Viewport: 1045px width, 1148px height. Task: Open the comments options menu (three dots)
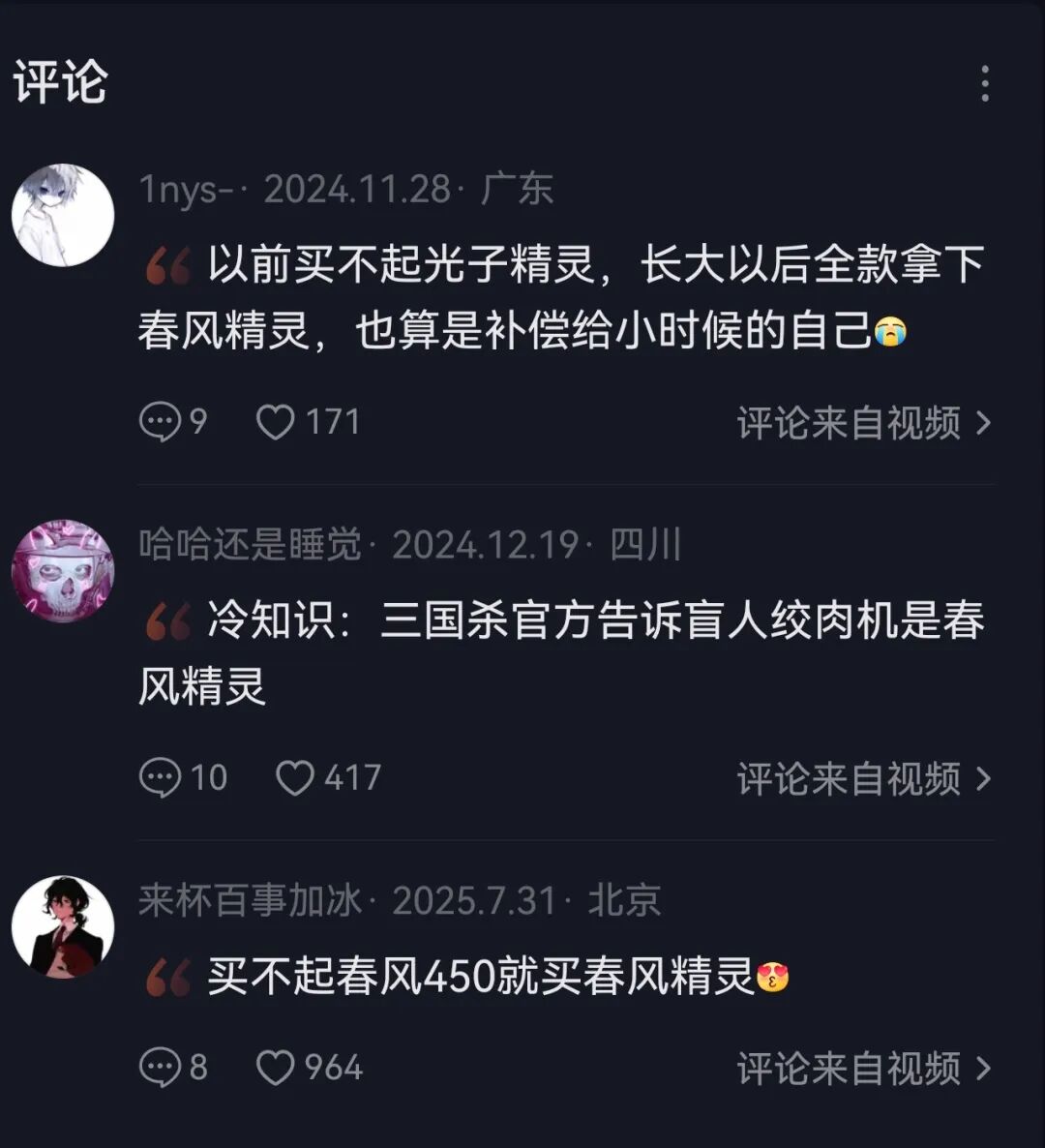(984, 85)
